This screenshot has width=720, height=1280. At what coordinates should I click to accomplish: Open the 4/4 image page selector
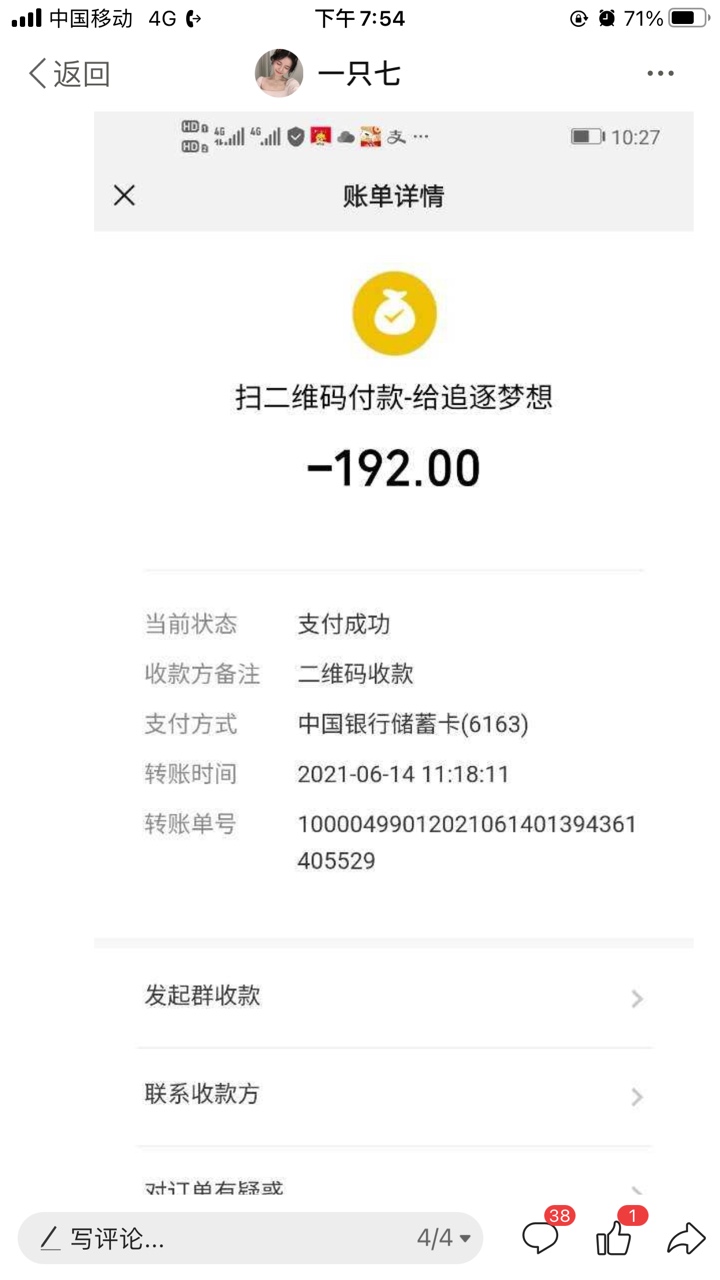[444, 1239]
